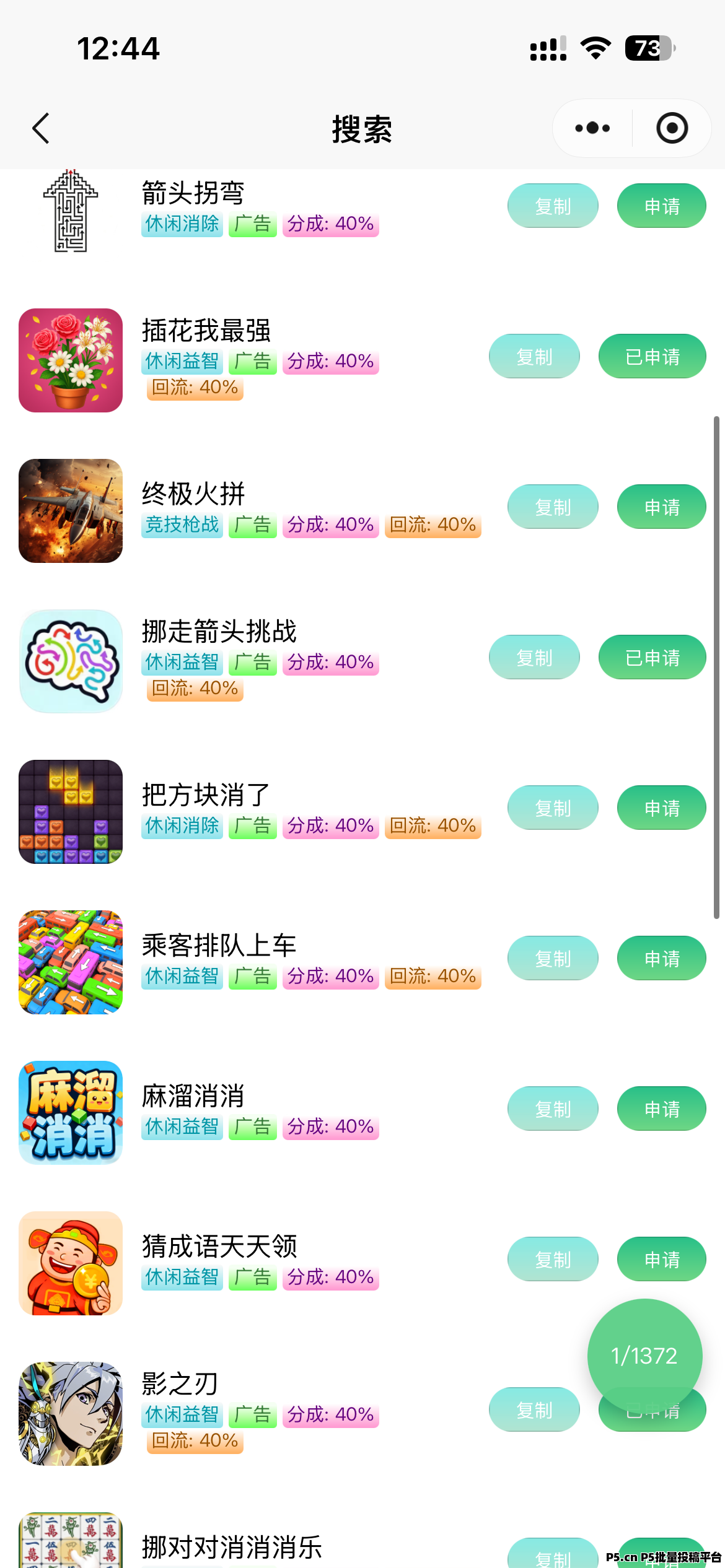Copy the 把方块消了 game
This screenshot has height=1568, width=725.
point(553,808)
